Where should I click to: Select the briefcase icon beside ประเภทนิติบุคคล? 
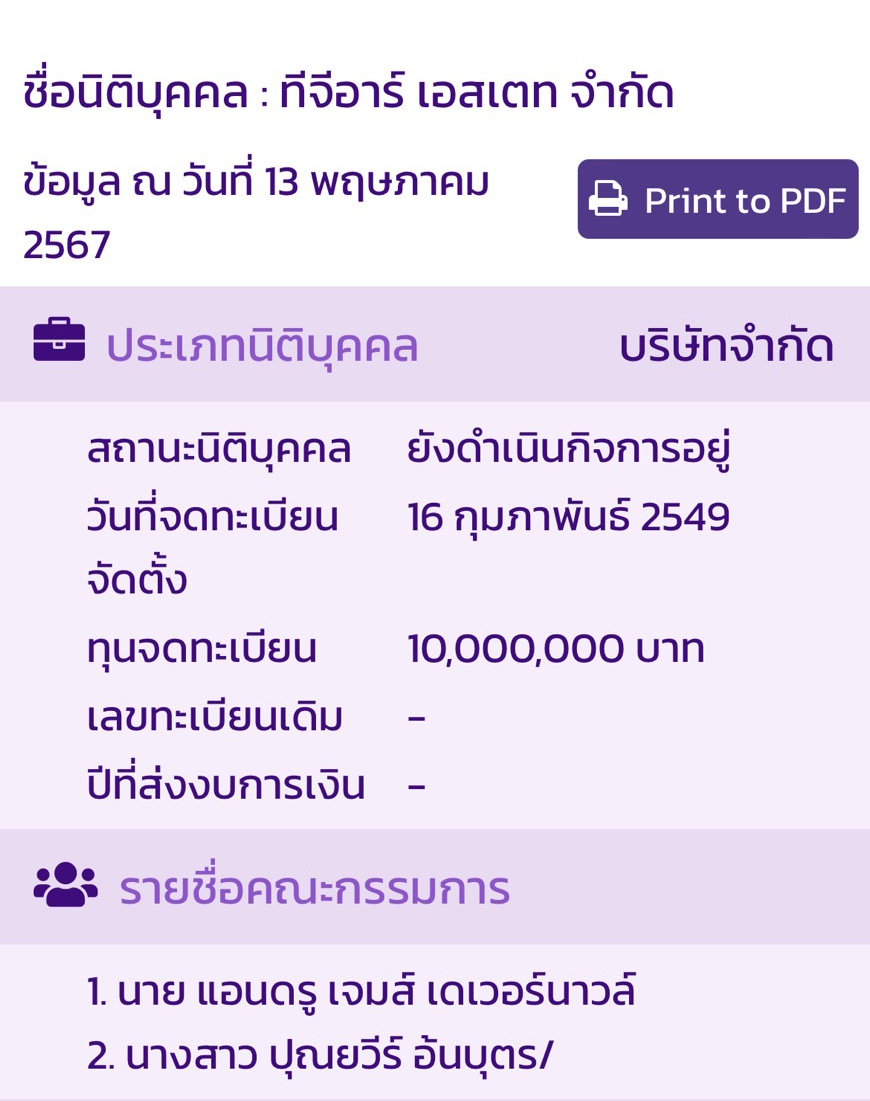(x=58, y=343)
